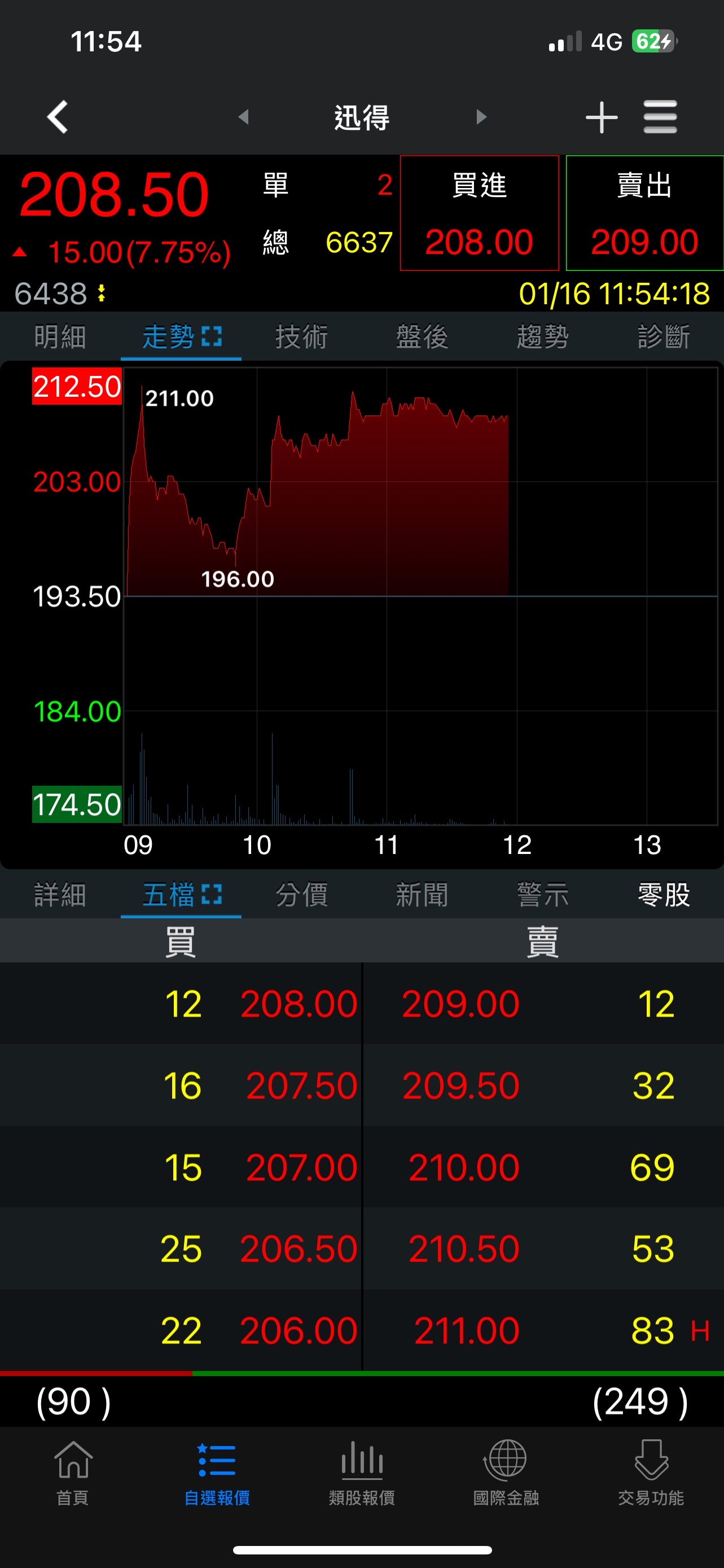Add 迅得 using the plus icon
Viewport: 724px width, 1568px height.
(601, 117)
